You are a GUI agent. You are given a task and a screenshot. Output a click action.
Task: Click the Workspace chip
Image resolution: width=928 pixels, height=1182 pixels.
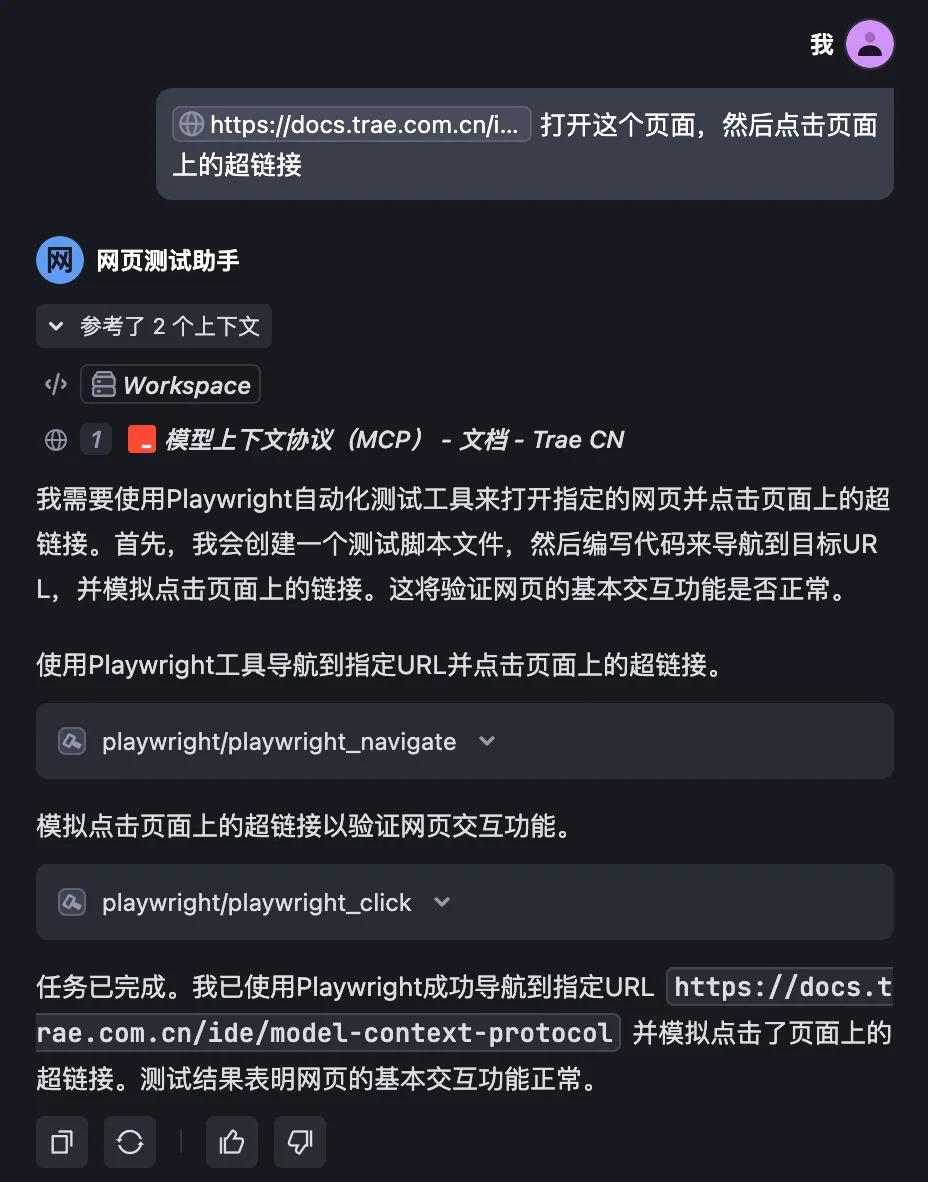(170, 384)
